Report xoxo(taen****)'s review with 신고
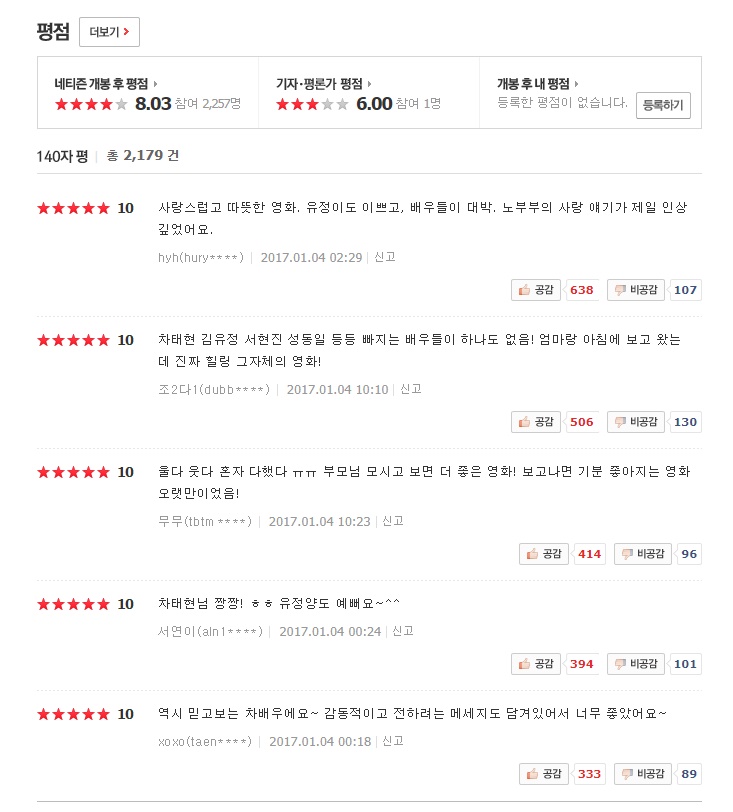 pyautogui.click(x=393, y=741)
